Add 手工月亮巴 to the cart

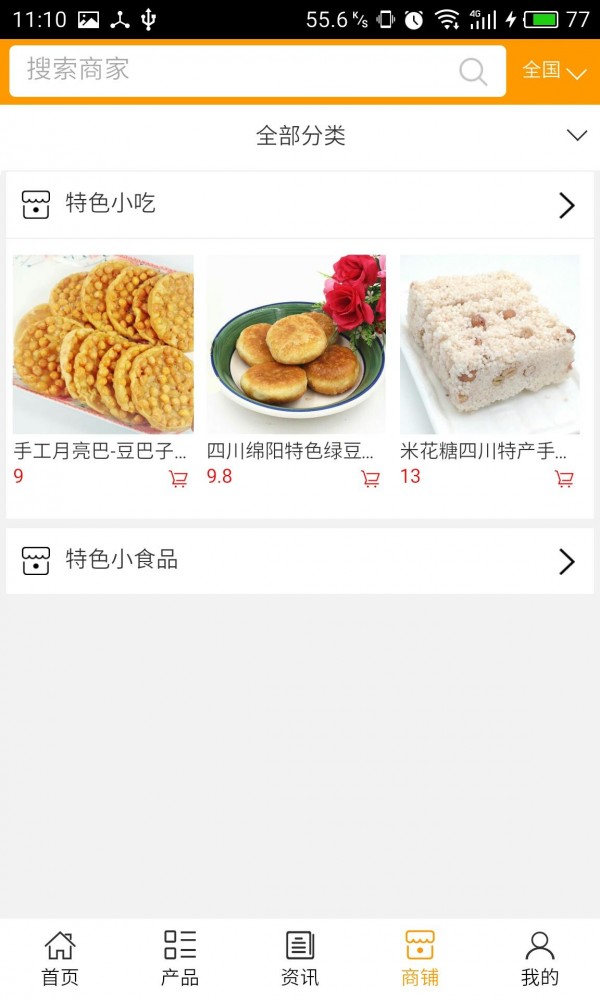[178, 479]
